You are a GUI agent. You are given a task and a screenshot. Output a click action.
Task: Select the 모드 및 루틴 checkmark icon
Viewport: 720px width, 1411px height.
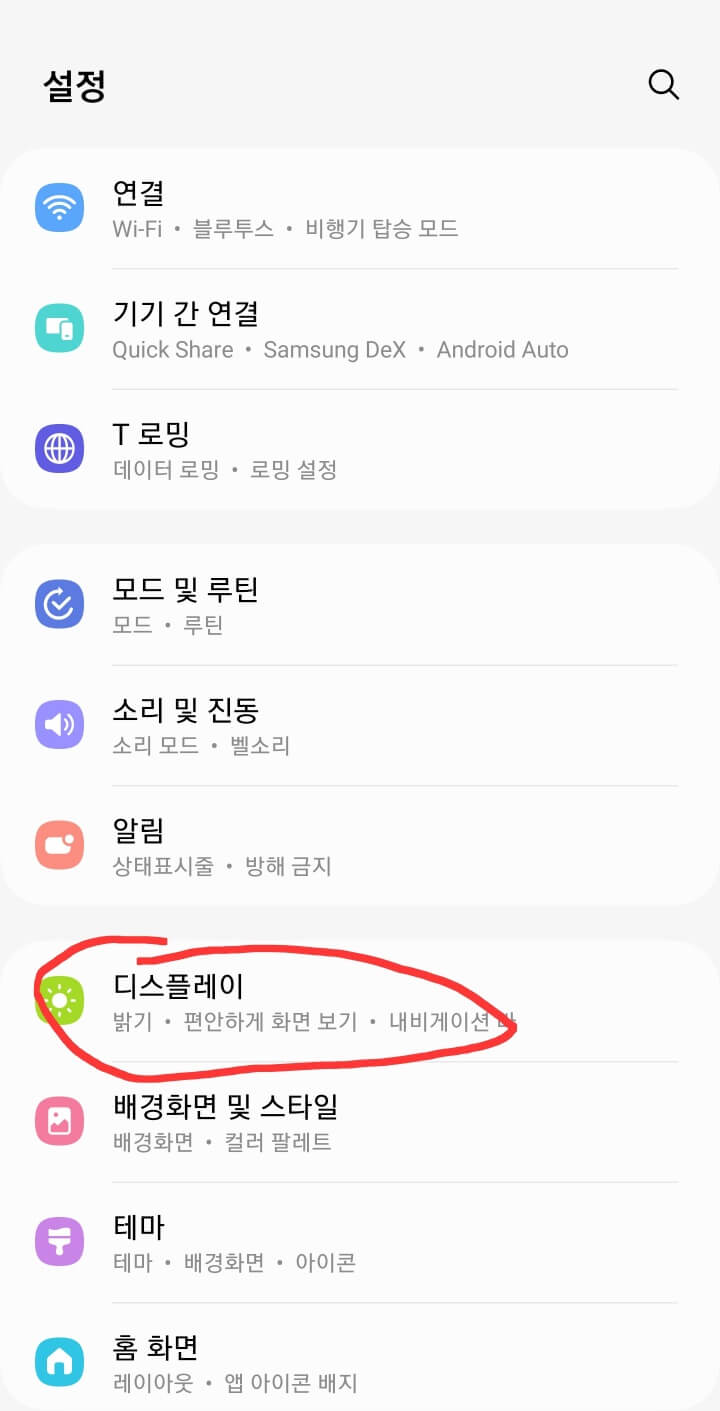(x=59, y=604)
